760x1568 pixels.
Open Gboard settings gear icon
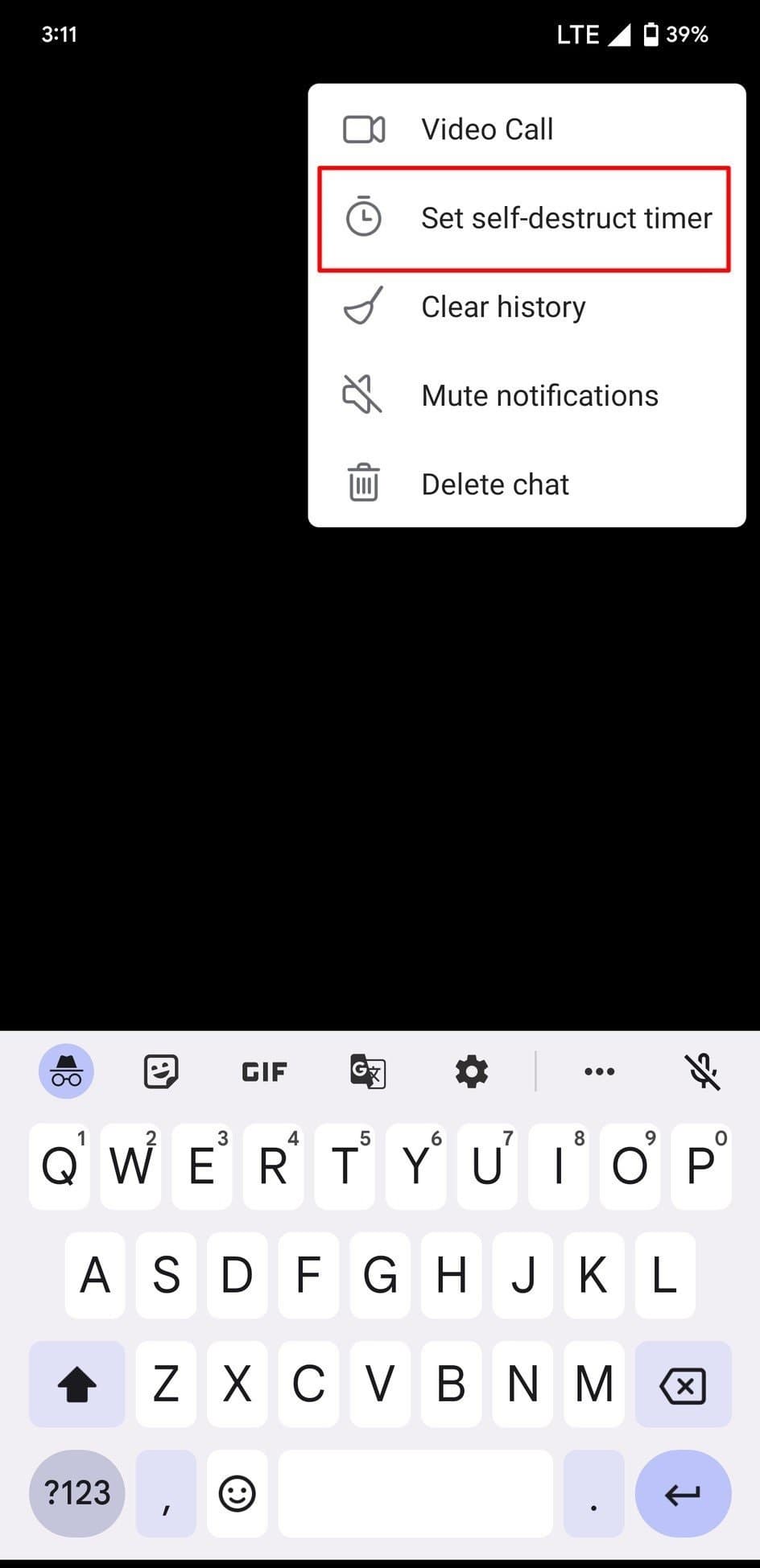pos(471,1071)
